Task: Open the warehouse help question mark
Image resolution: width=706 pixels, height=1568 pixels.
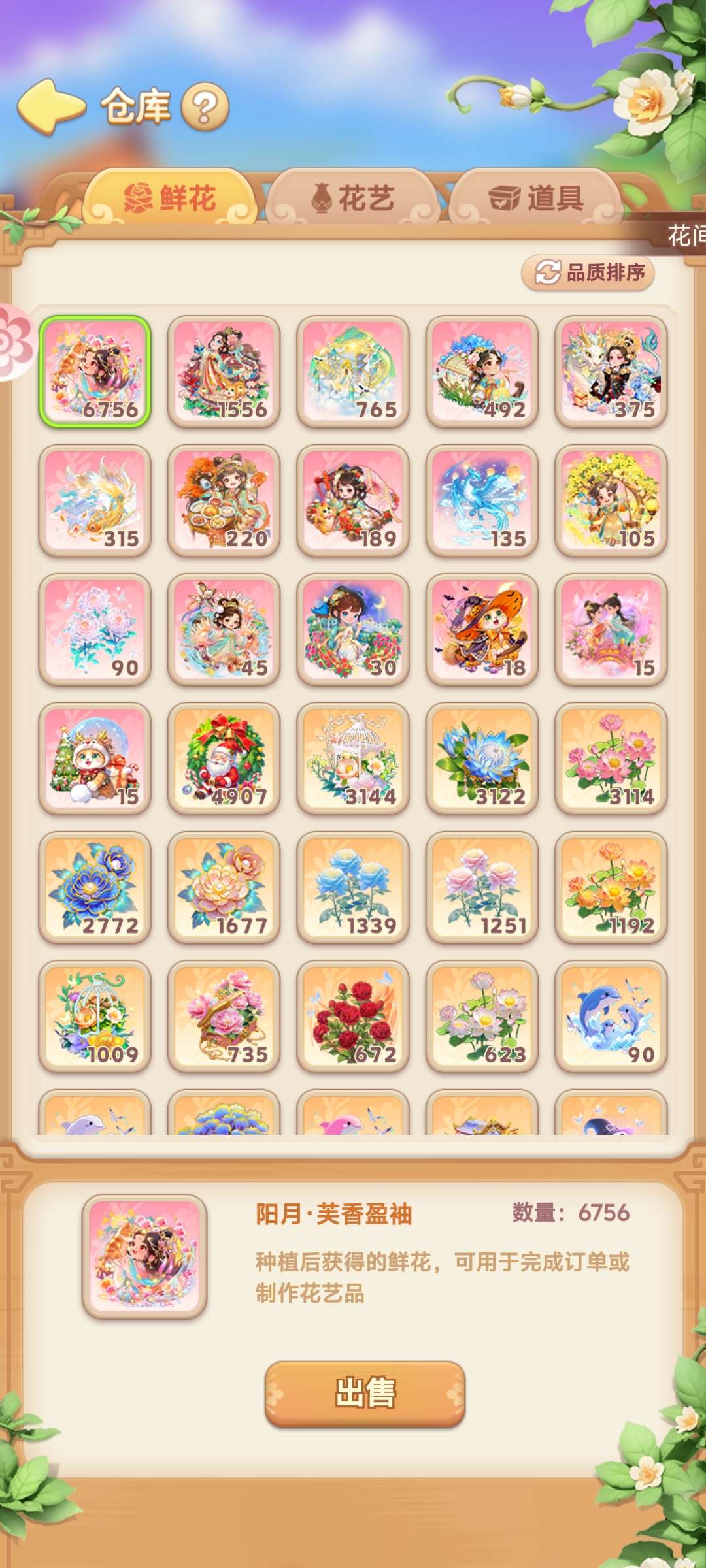Action: pyautogui.click(x=205, y=107)
